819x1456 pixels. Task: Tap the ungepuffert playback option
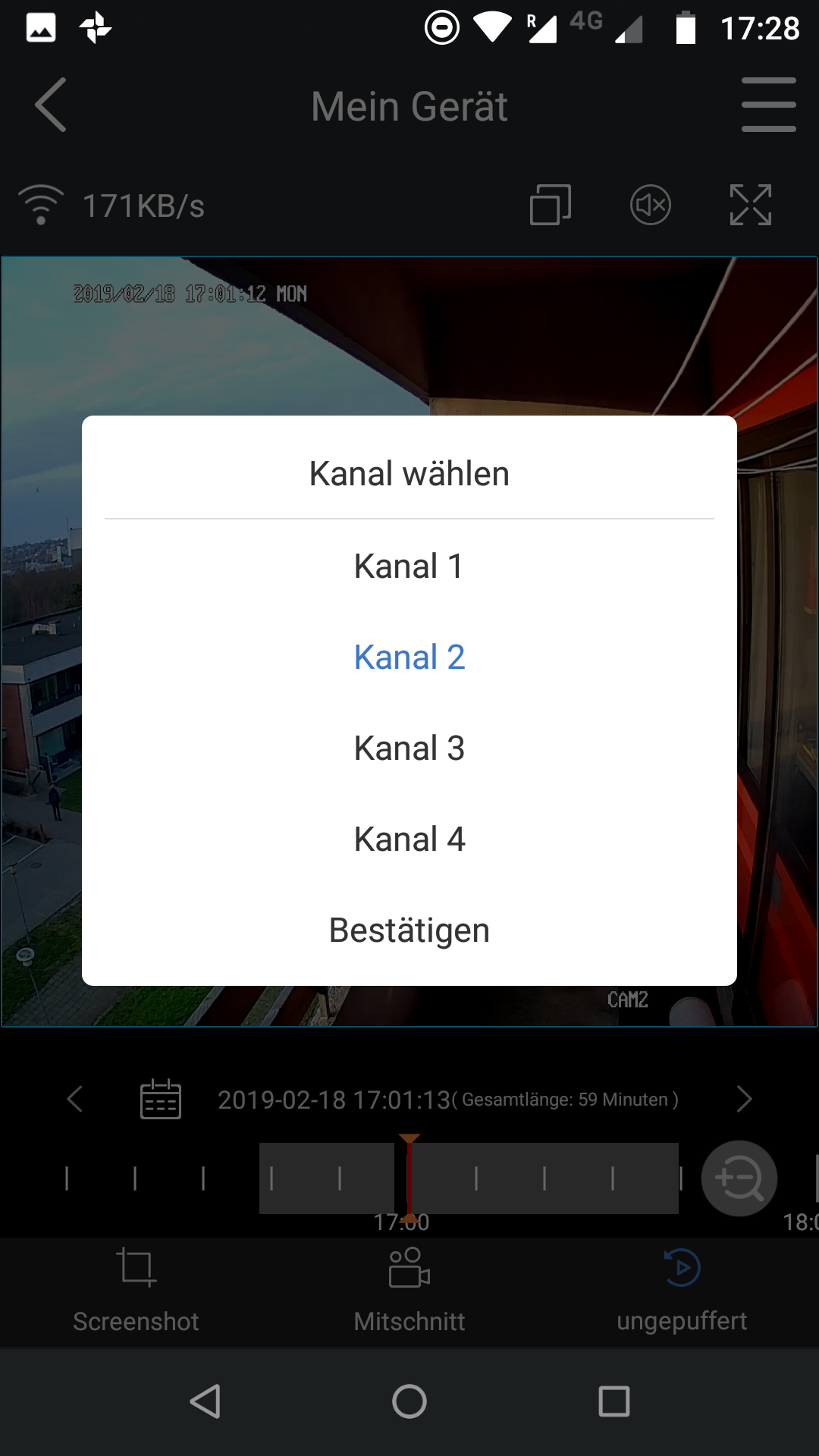682,1289
